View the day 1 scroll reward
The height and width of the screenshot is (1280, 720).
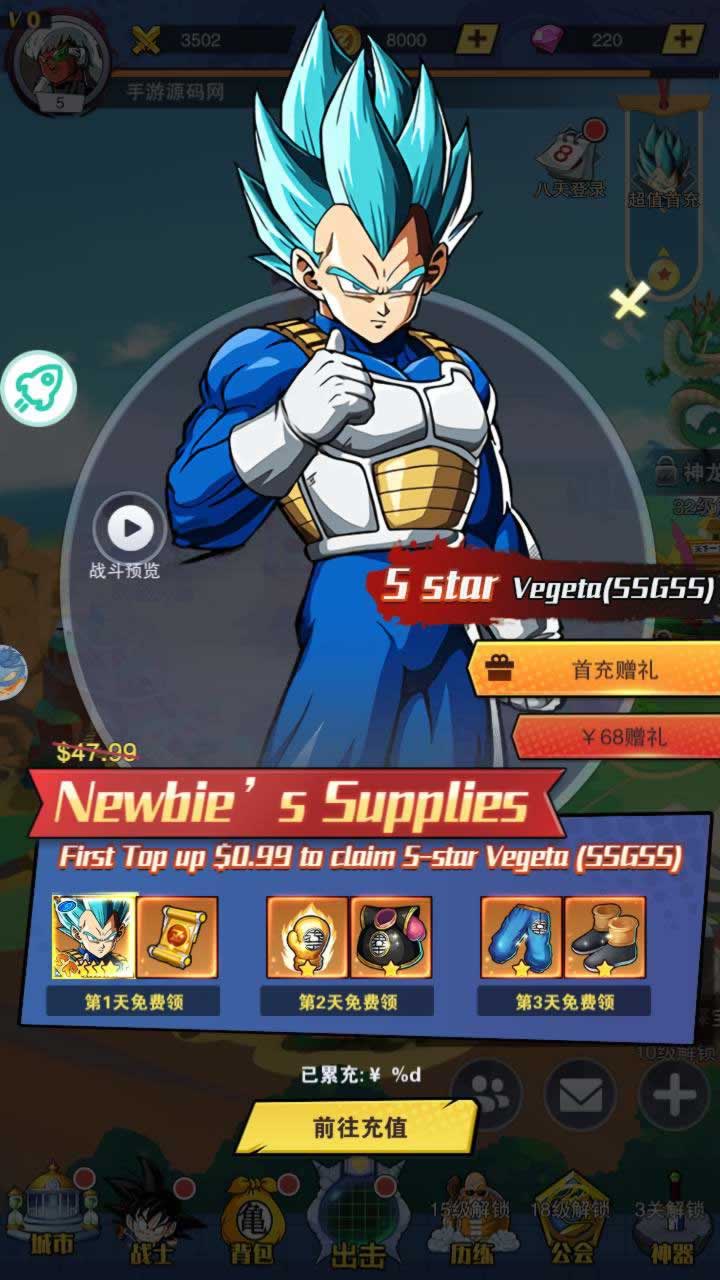[177, 937]
